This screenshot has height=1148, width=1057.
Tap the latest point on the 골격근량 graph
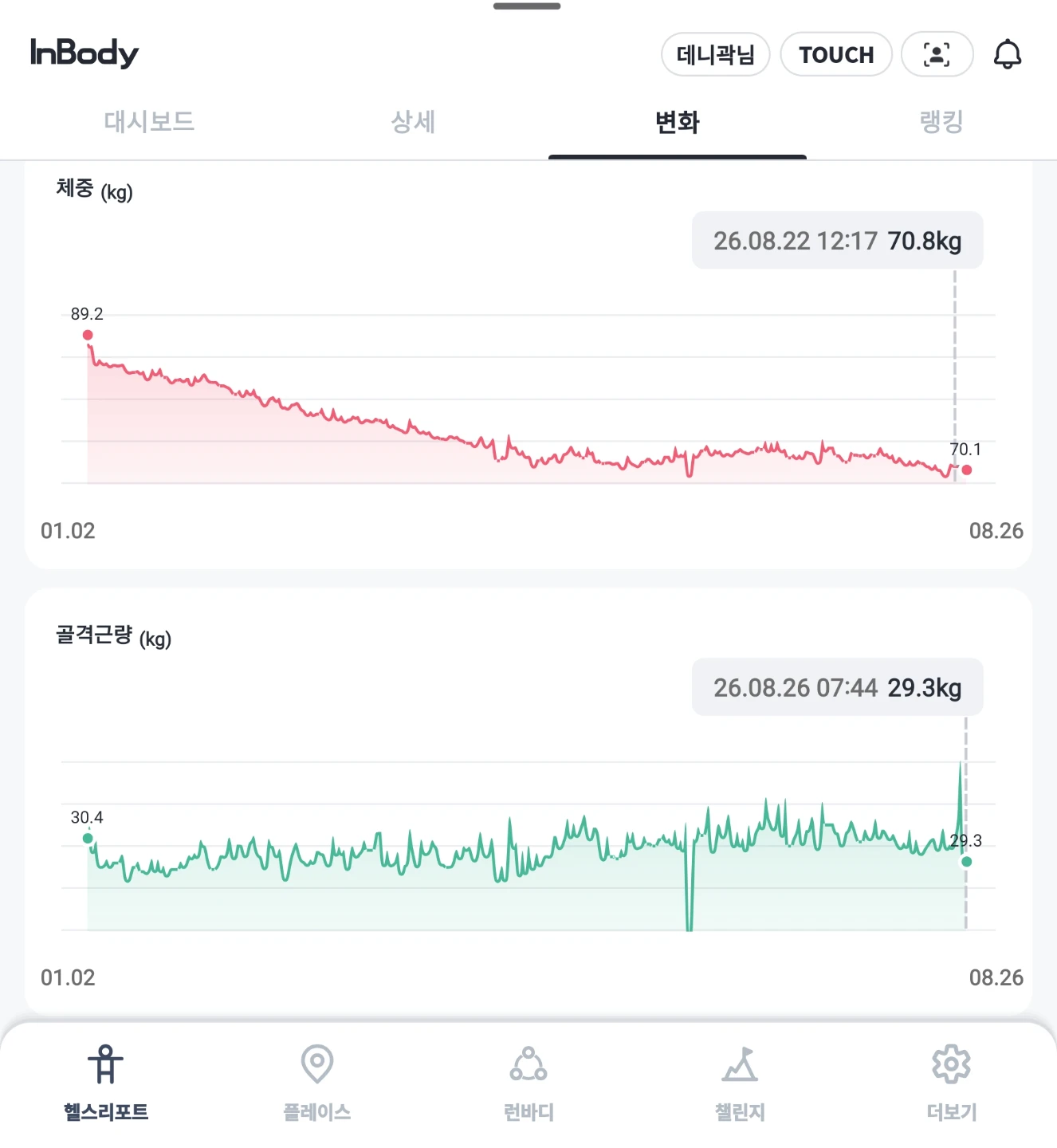(x=967, y=862)
